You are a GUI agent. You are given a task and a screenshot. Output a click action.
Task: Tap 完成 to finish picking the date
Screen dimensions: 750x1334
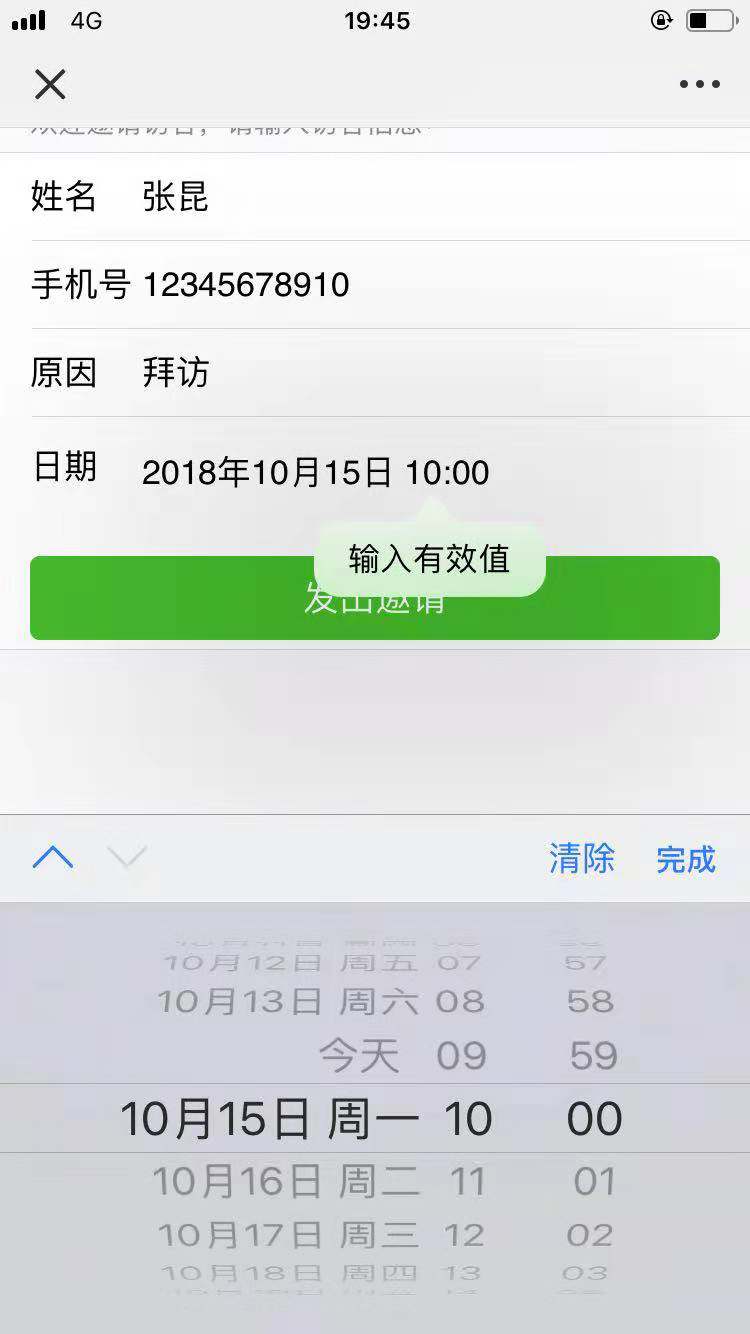point(686,859)
